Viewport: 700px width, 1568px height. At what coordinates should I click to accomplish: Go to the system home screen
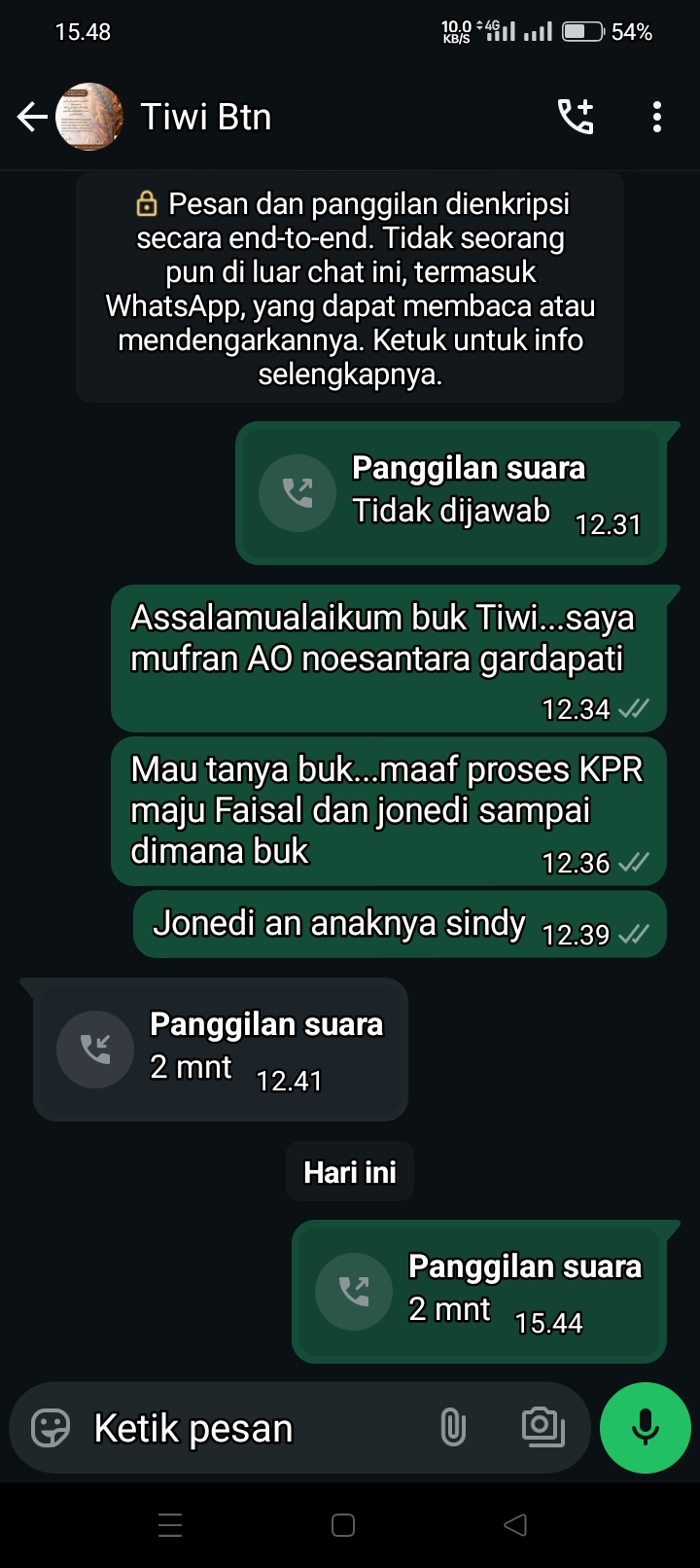click(x=343, y=1525)
